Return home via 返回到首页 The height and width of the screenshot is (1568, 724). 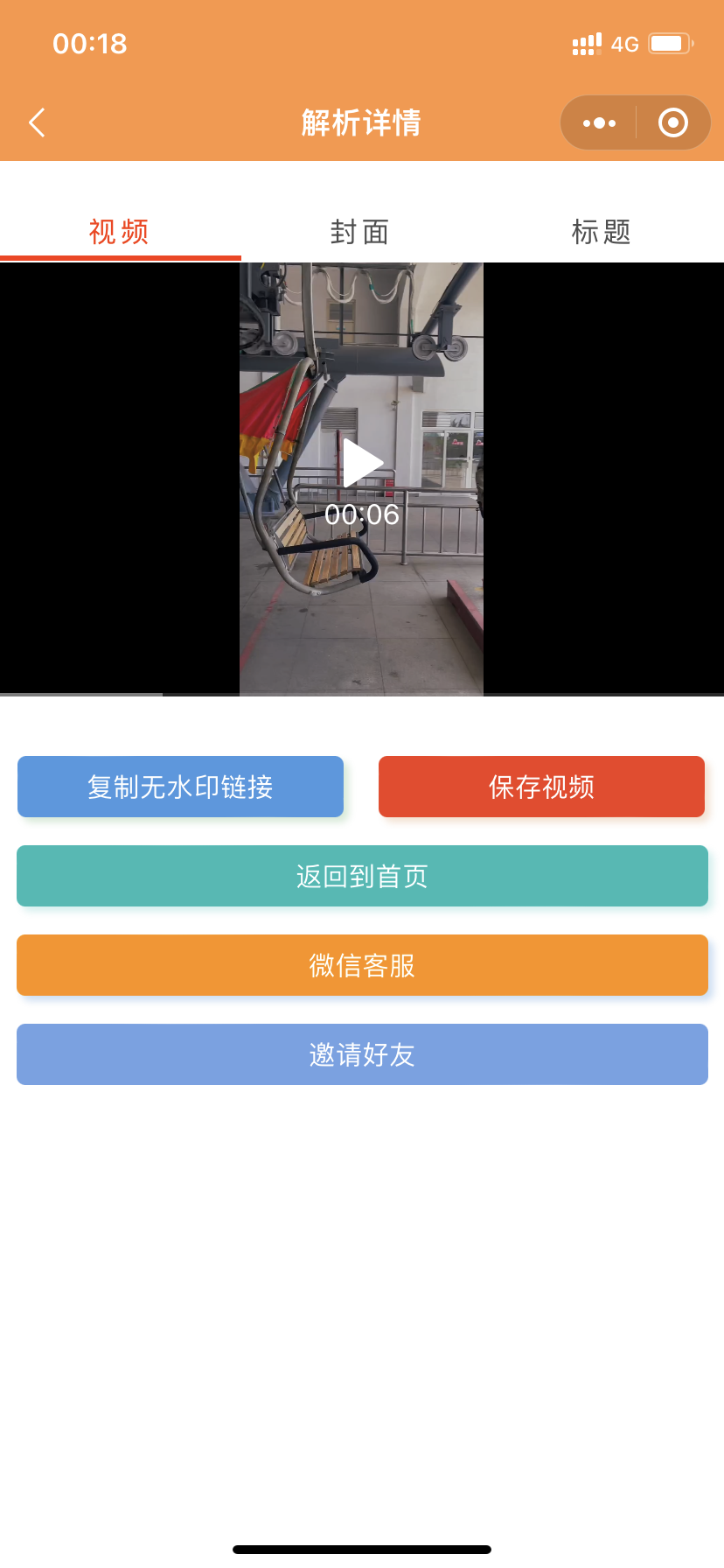362,876
